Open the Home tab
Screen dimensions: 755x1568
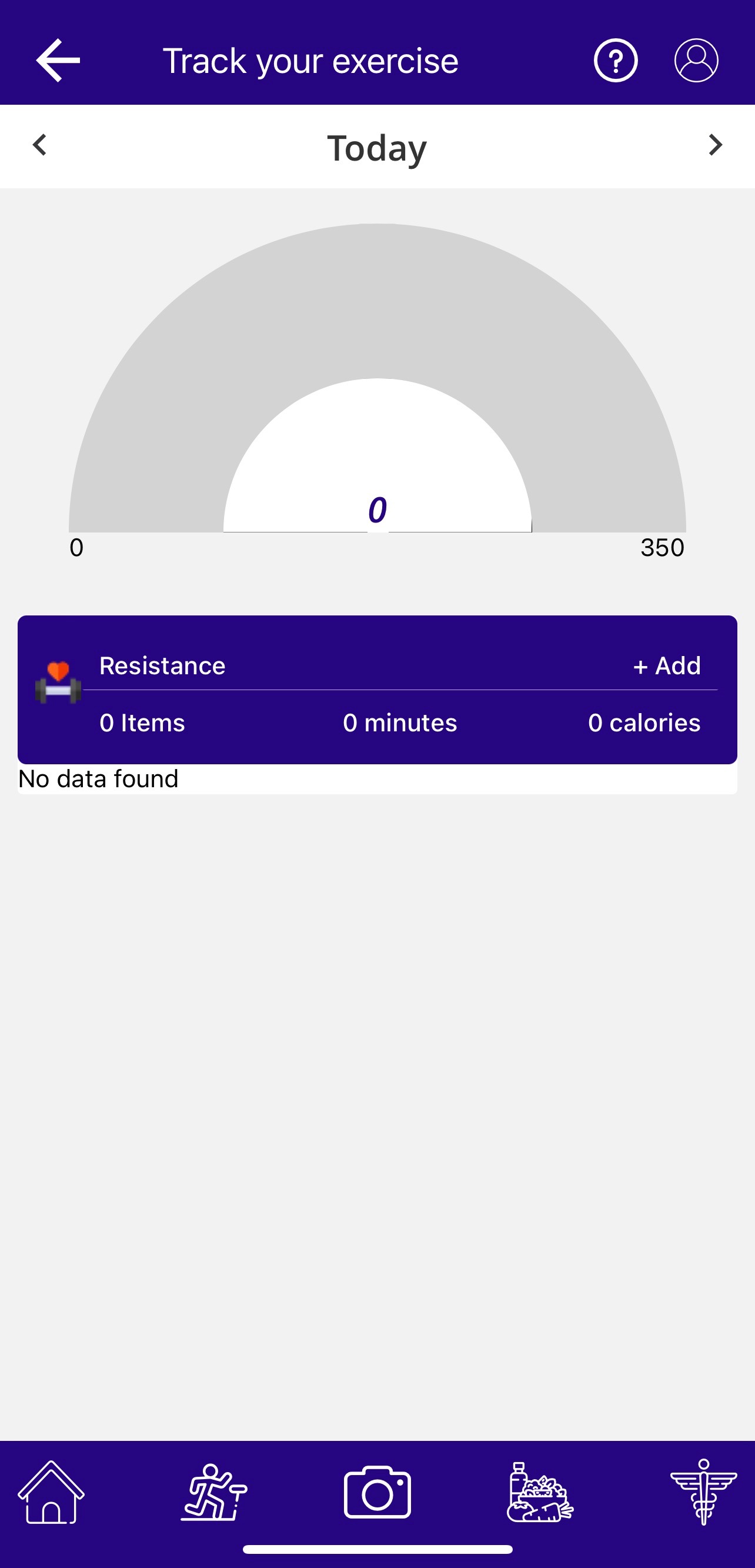coord(51,1492)
